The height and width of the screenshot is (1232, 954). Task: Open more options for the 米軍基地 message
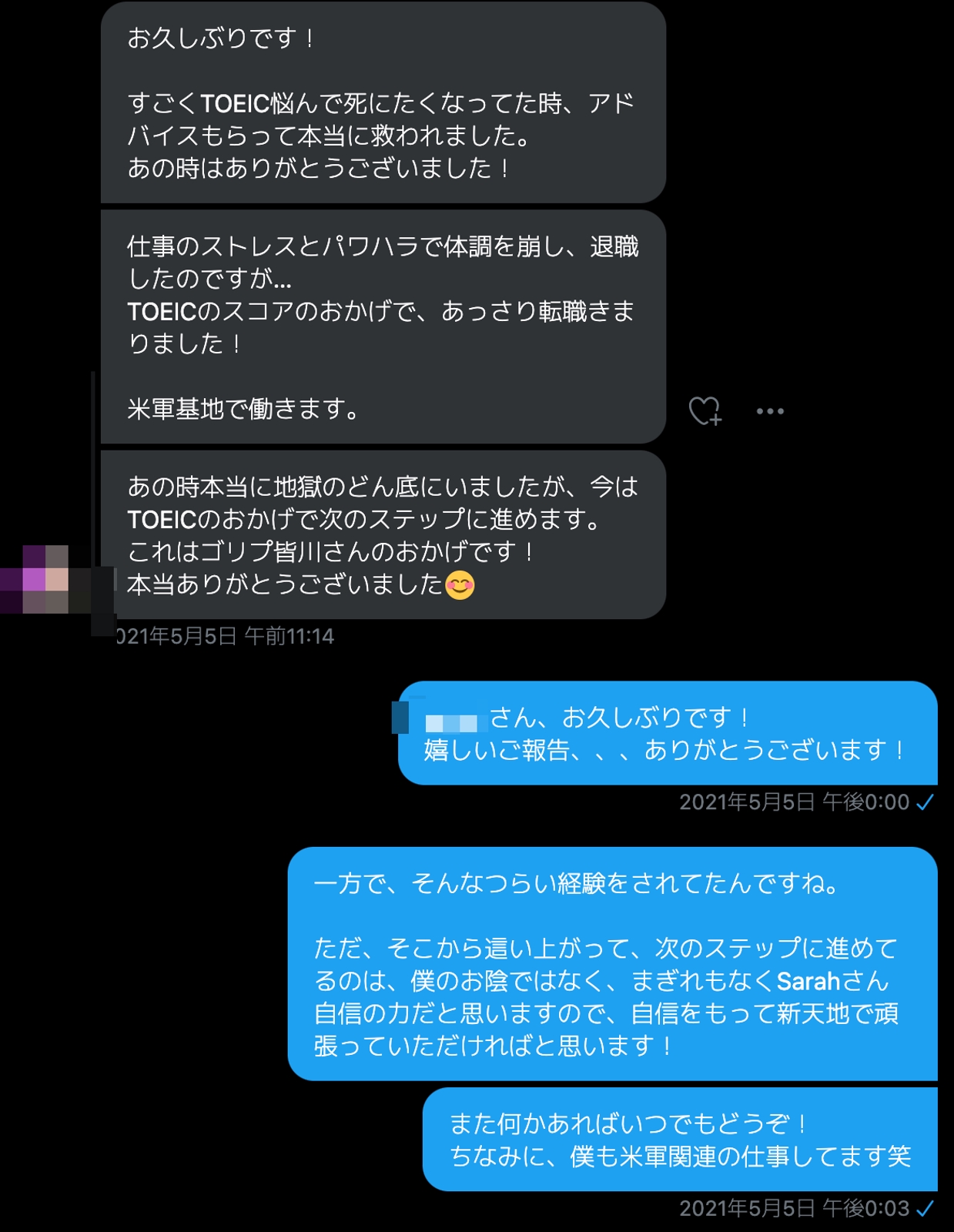click(770, 411)
